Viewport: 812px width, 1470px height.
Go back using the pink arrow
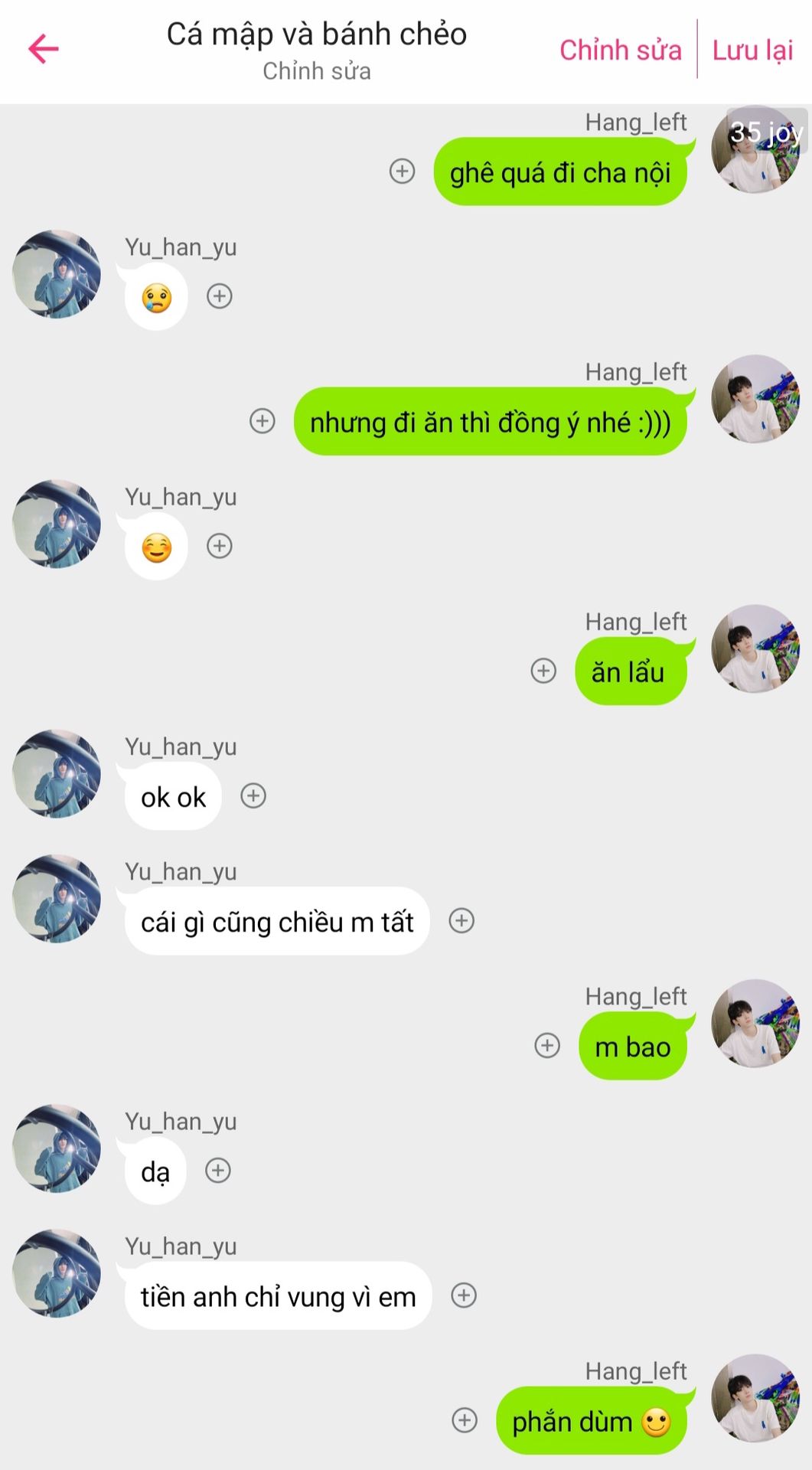click(x=44, y=49)
